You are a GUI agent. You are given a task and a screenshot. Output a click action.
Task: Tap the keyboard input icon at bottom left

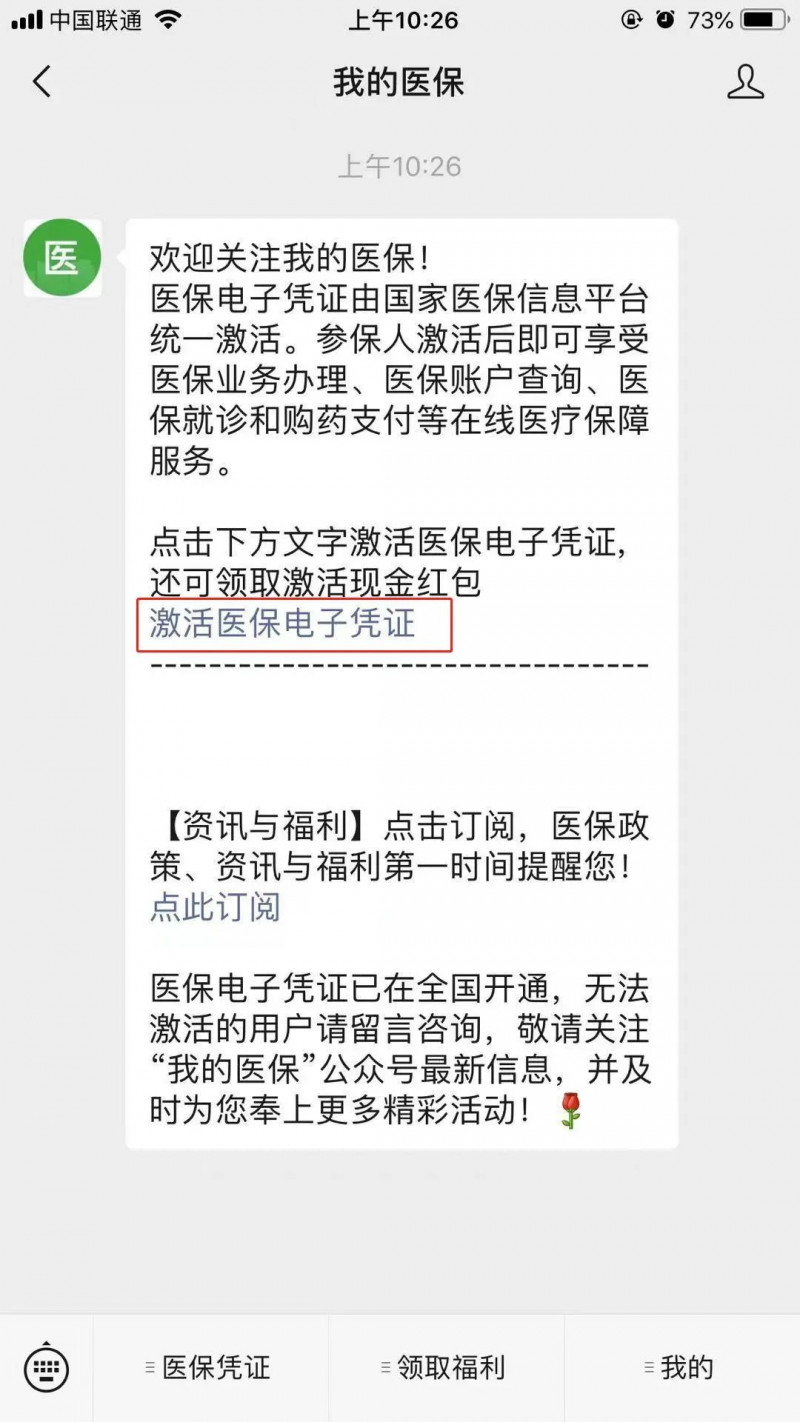pyautogui.click(x=47, y=1368)
